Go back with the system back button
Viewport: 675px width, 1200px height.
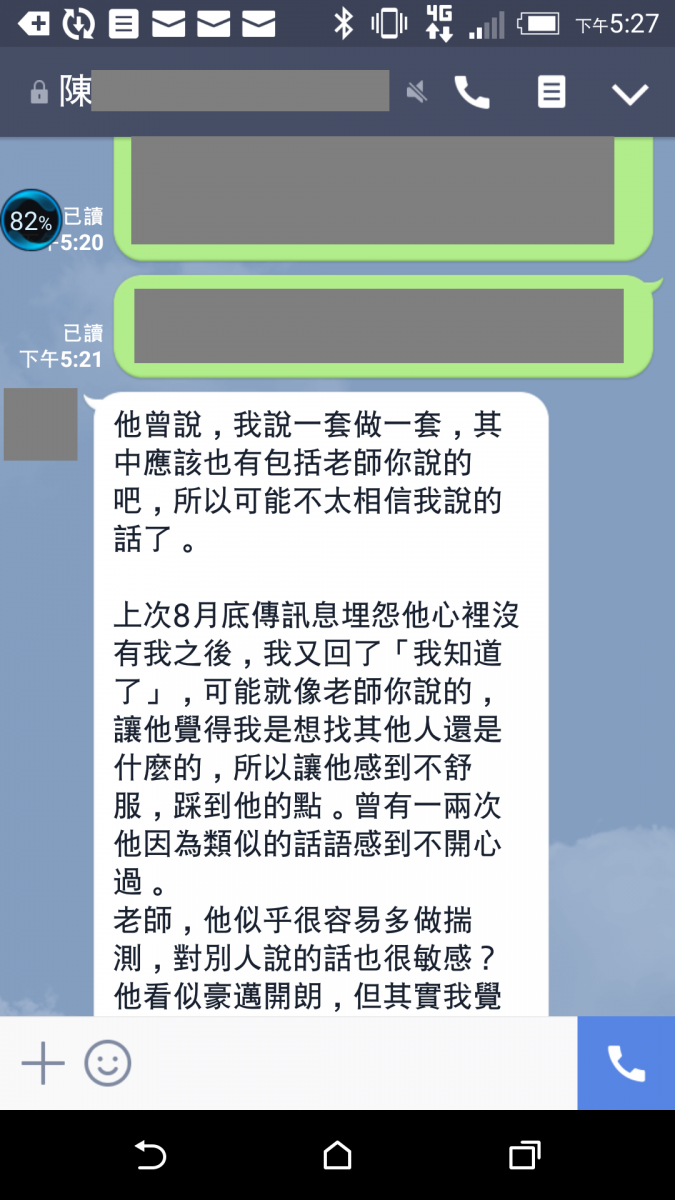click(150, 1156)
